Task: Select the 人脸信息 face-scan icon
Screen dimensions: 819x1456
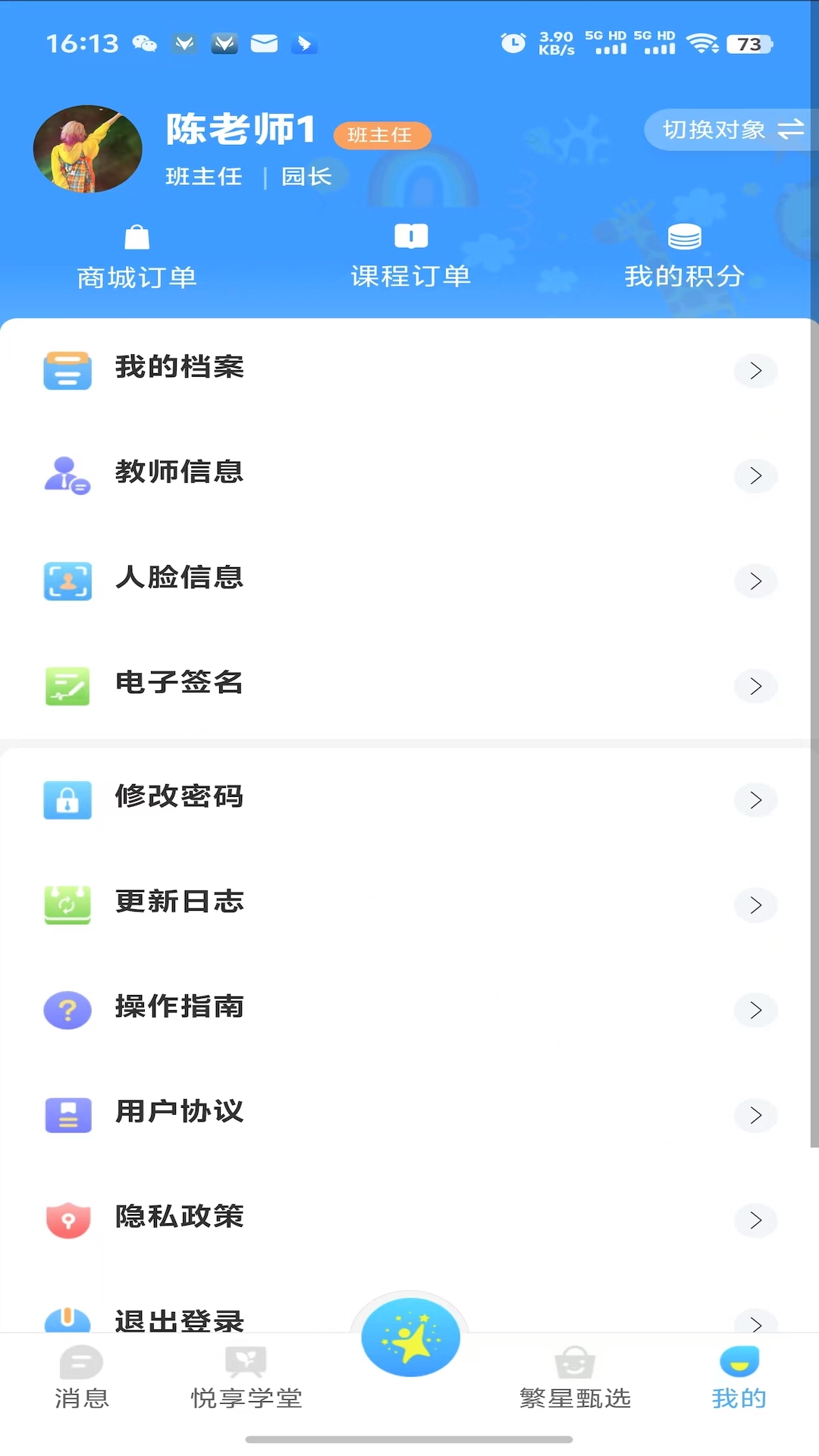Action: point(67,581)
